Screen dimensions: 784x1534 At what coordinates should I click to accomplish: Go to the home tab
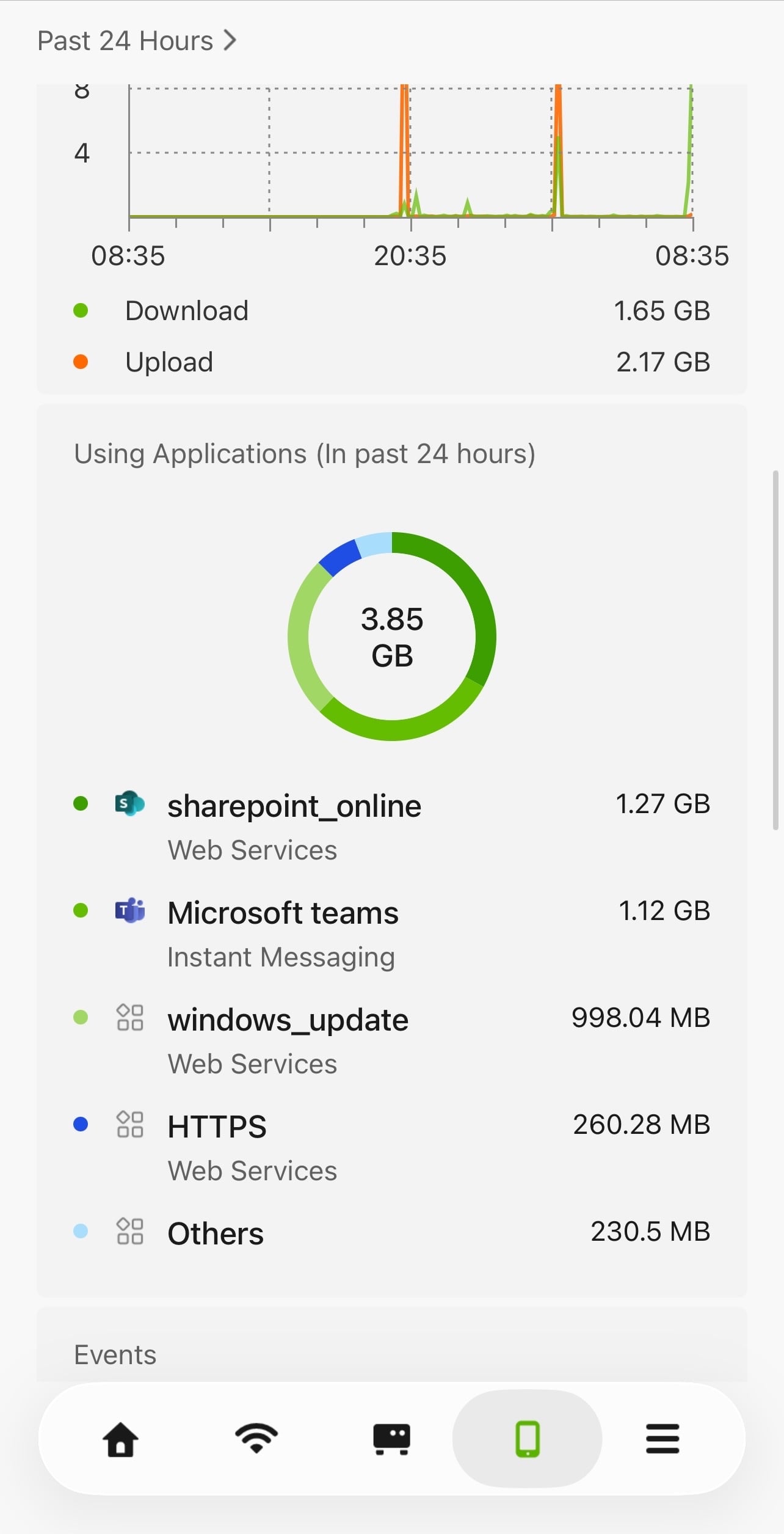[120, 1439]
